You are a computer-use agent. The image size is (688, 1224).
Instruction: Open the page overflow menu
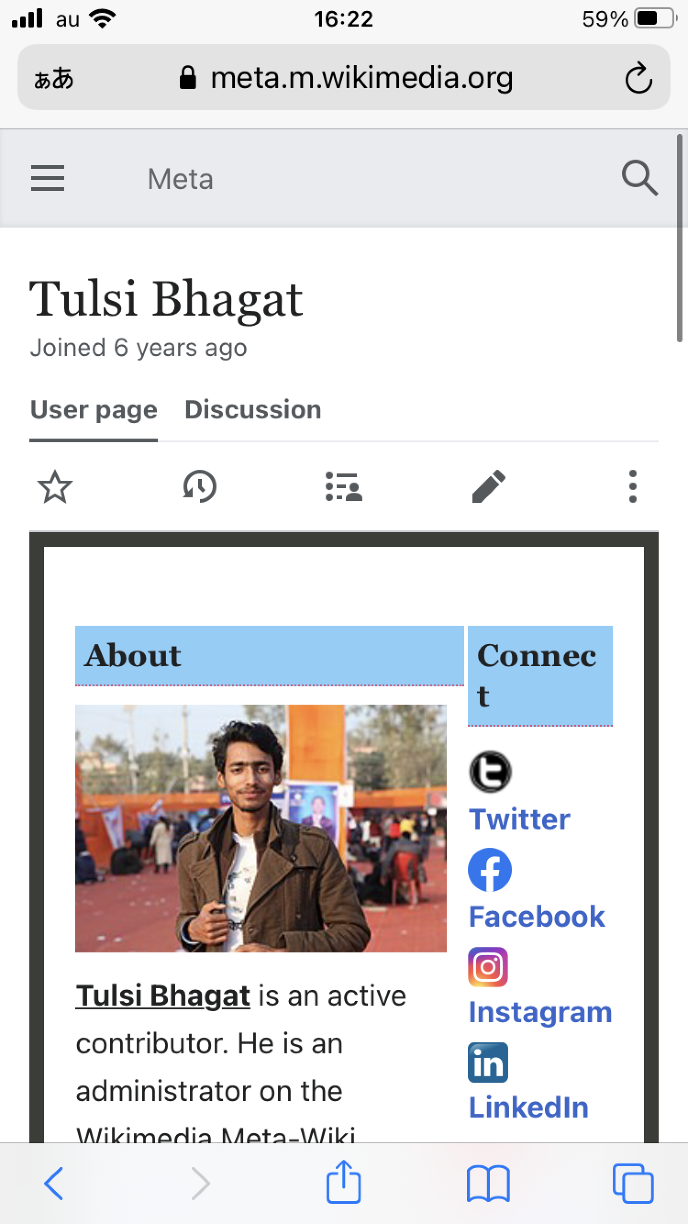coord(632,488)
